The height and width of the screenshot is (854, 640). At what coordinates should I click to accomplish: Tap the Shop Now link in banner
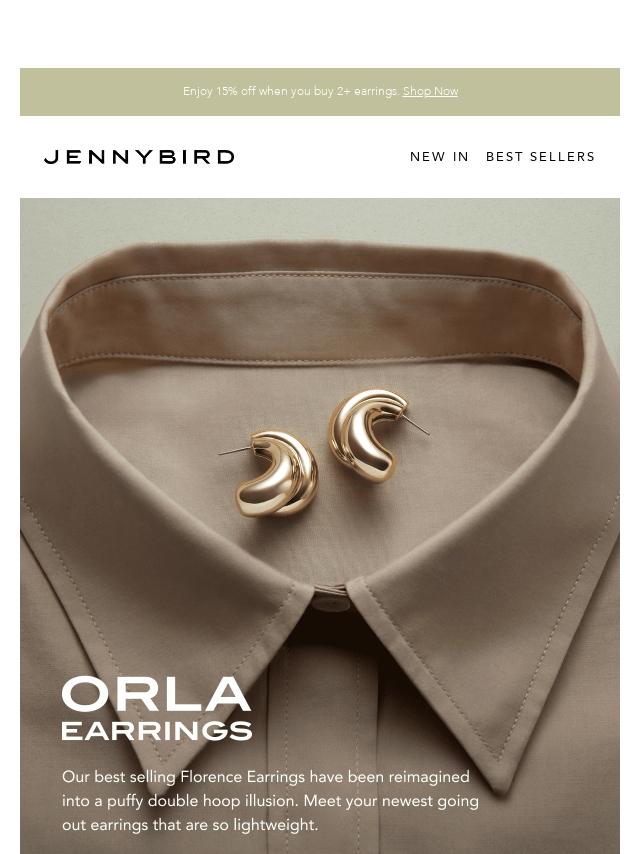click(x=430, y=91)
